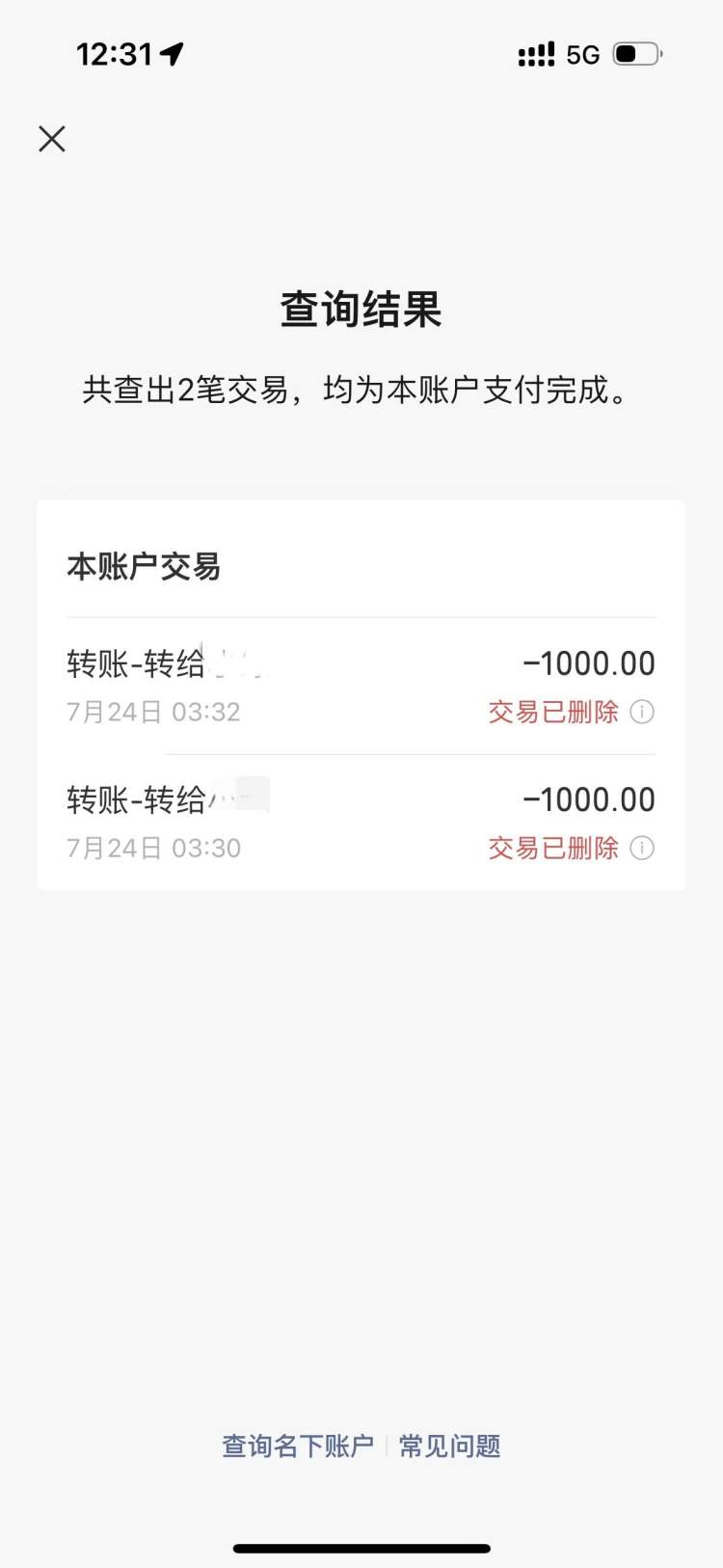Open the 查询名下账户 link
The height and width of the screenshot is (1568, 723).
[298, 1446]
